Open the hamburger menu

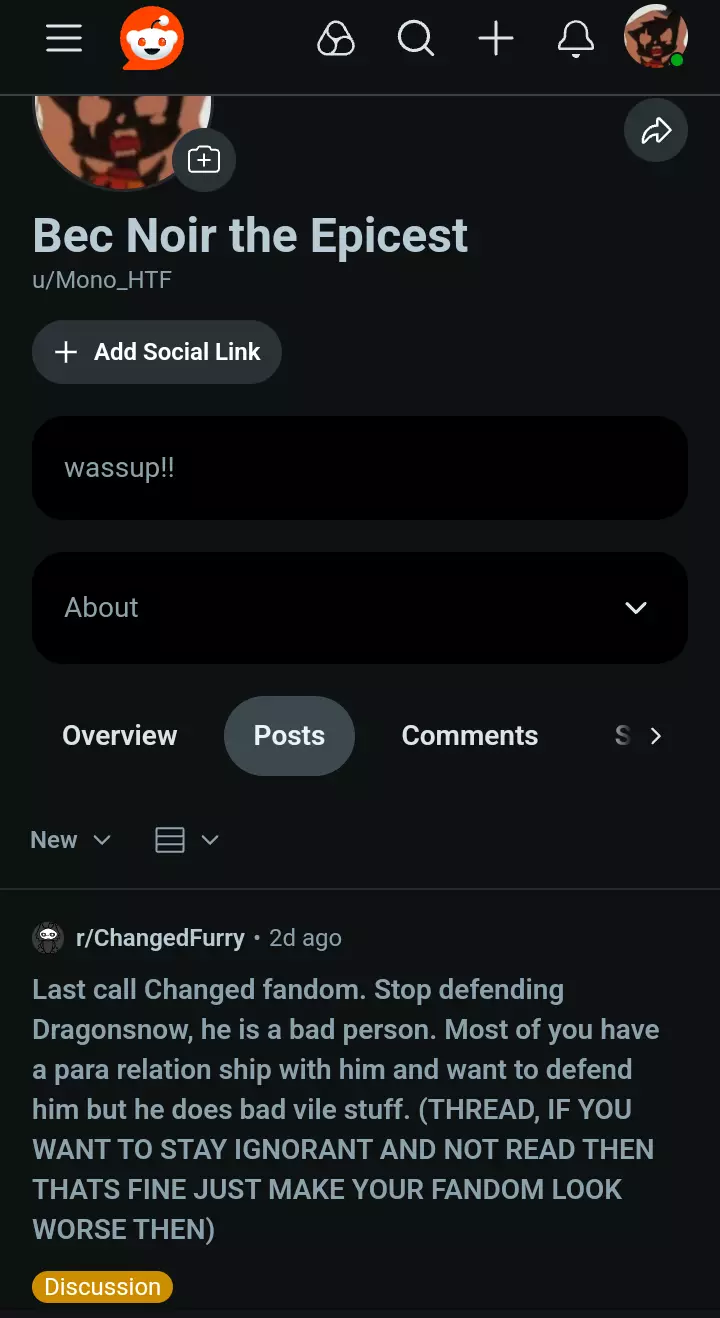pos(64,39)
